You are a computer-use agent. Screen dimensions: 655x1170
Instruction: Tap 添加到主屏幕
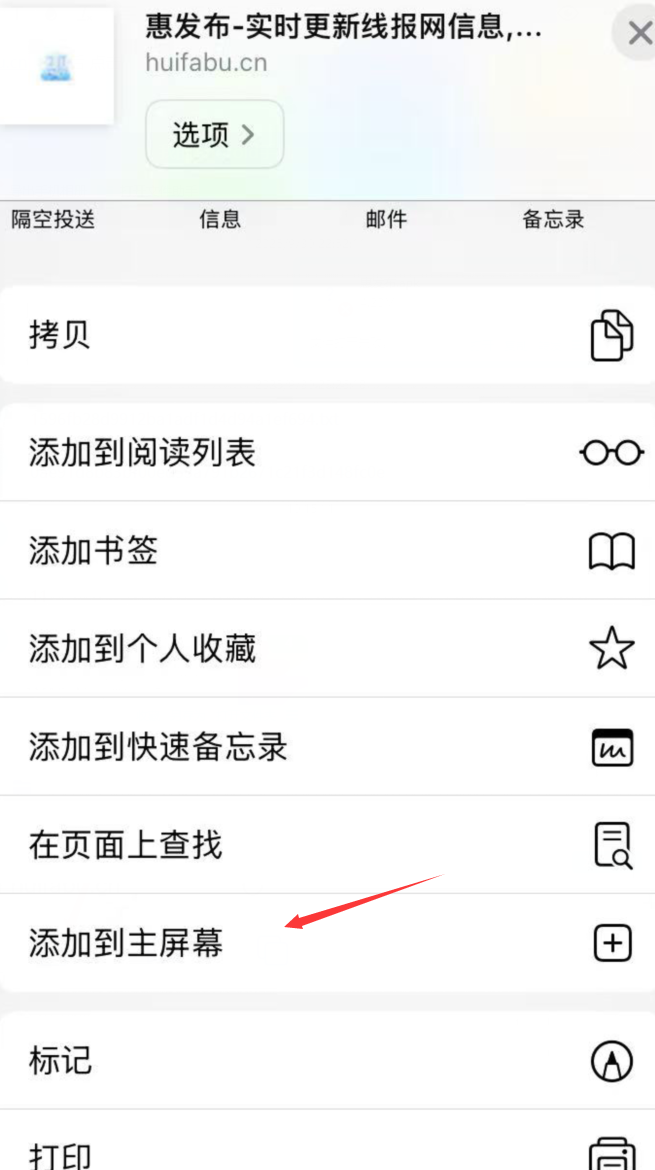(x=327, y=943)
